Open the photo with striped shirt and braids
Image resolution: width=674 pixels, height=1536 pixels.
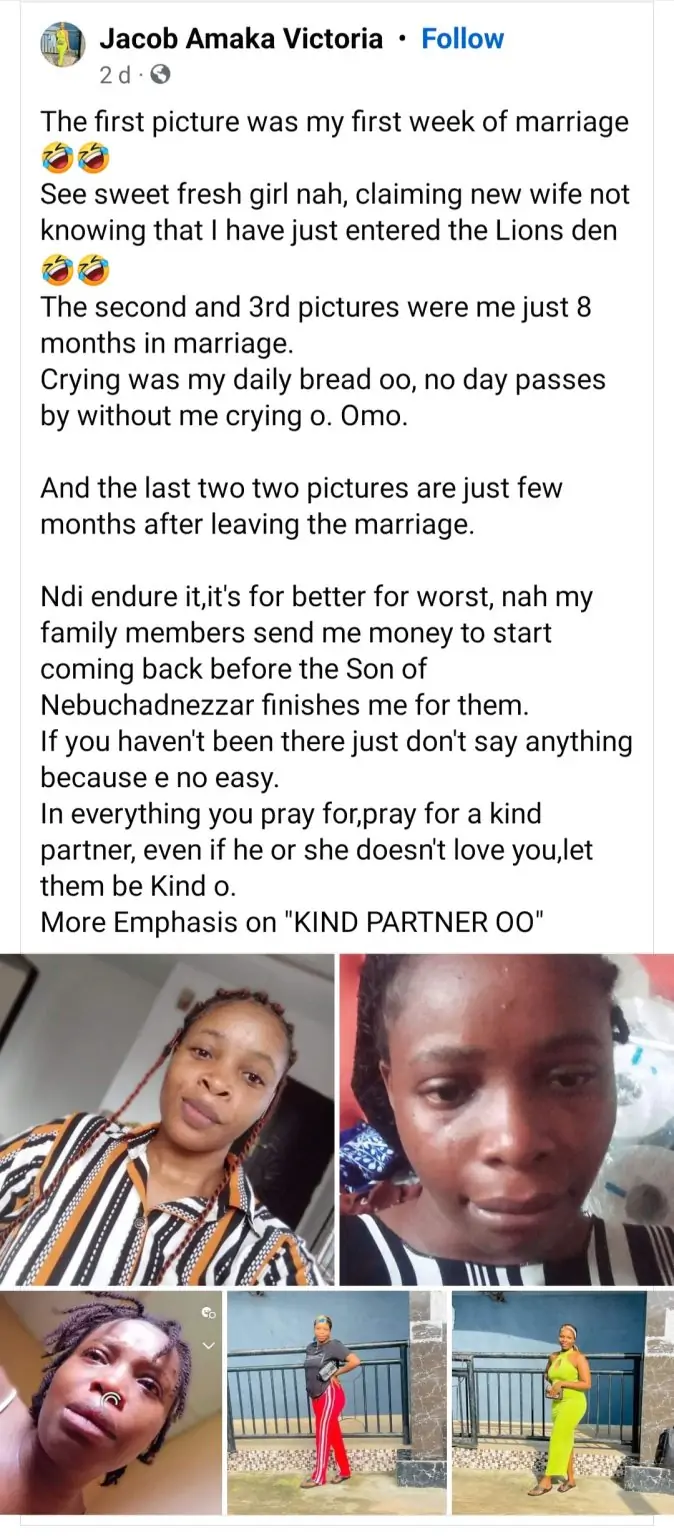click(167, 1119)
